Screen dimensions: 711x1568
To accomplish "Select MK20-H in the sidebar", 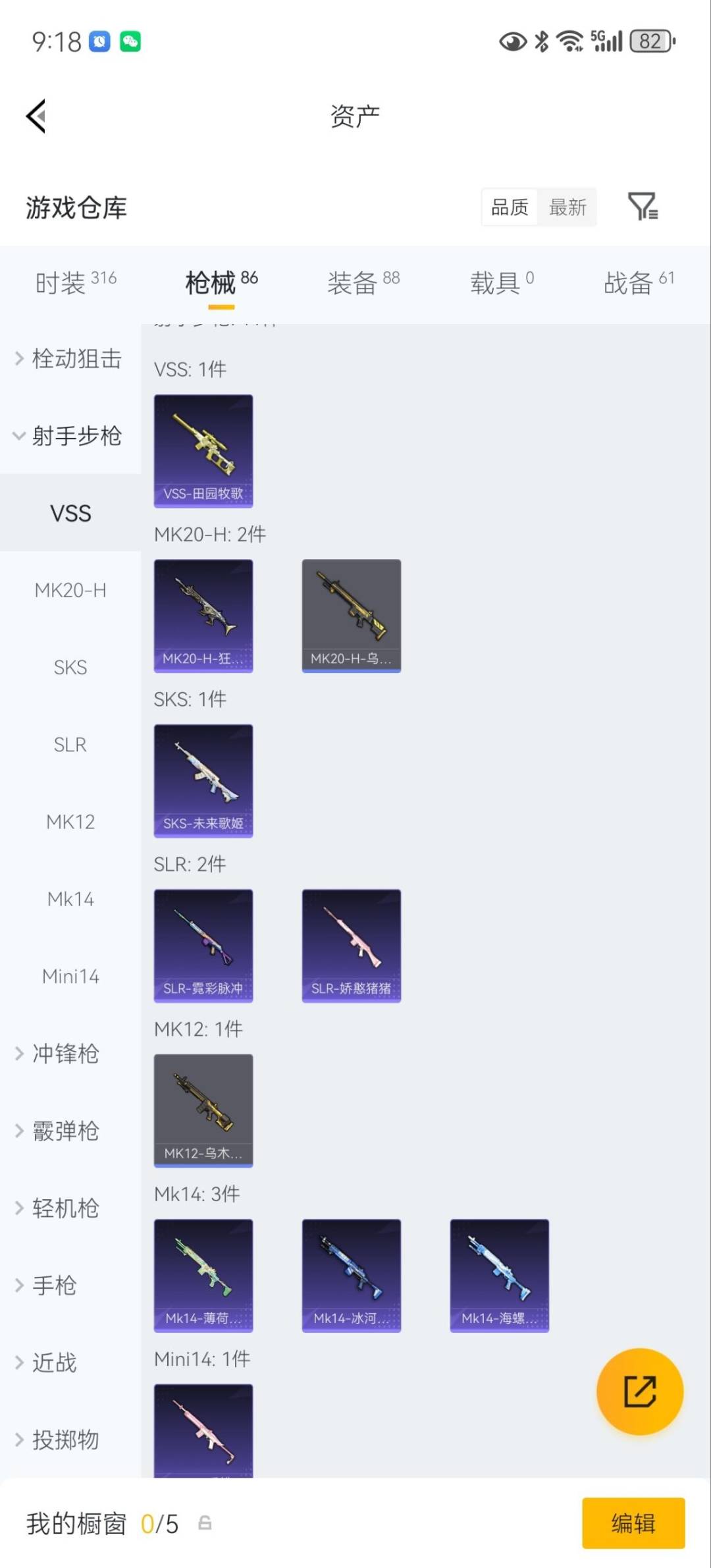I will (70, 590).
